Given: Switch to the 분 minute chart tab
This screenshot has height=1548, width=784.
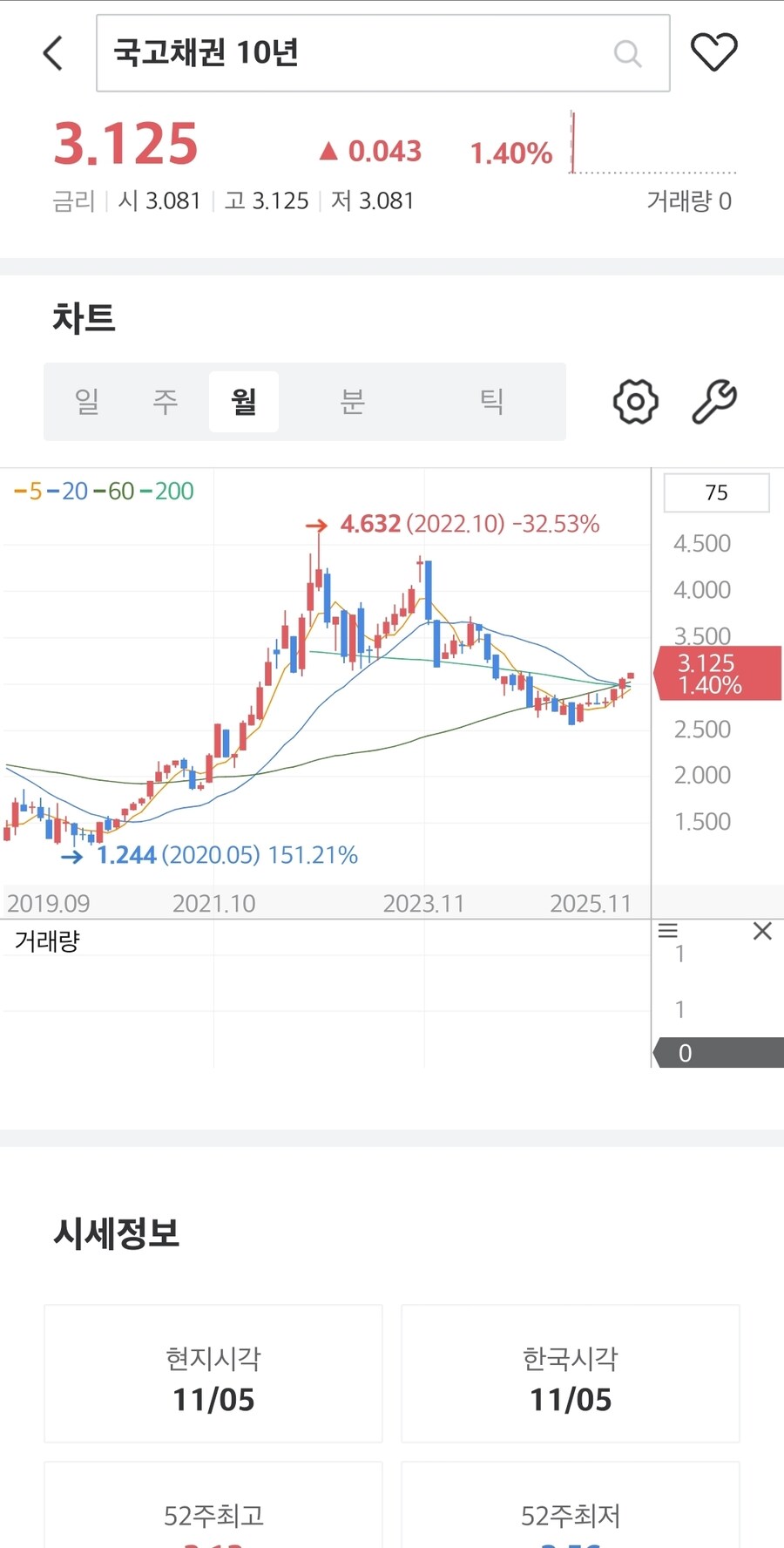Looking at the screenshot, I should point(352,402).
